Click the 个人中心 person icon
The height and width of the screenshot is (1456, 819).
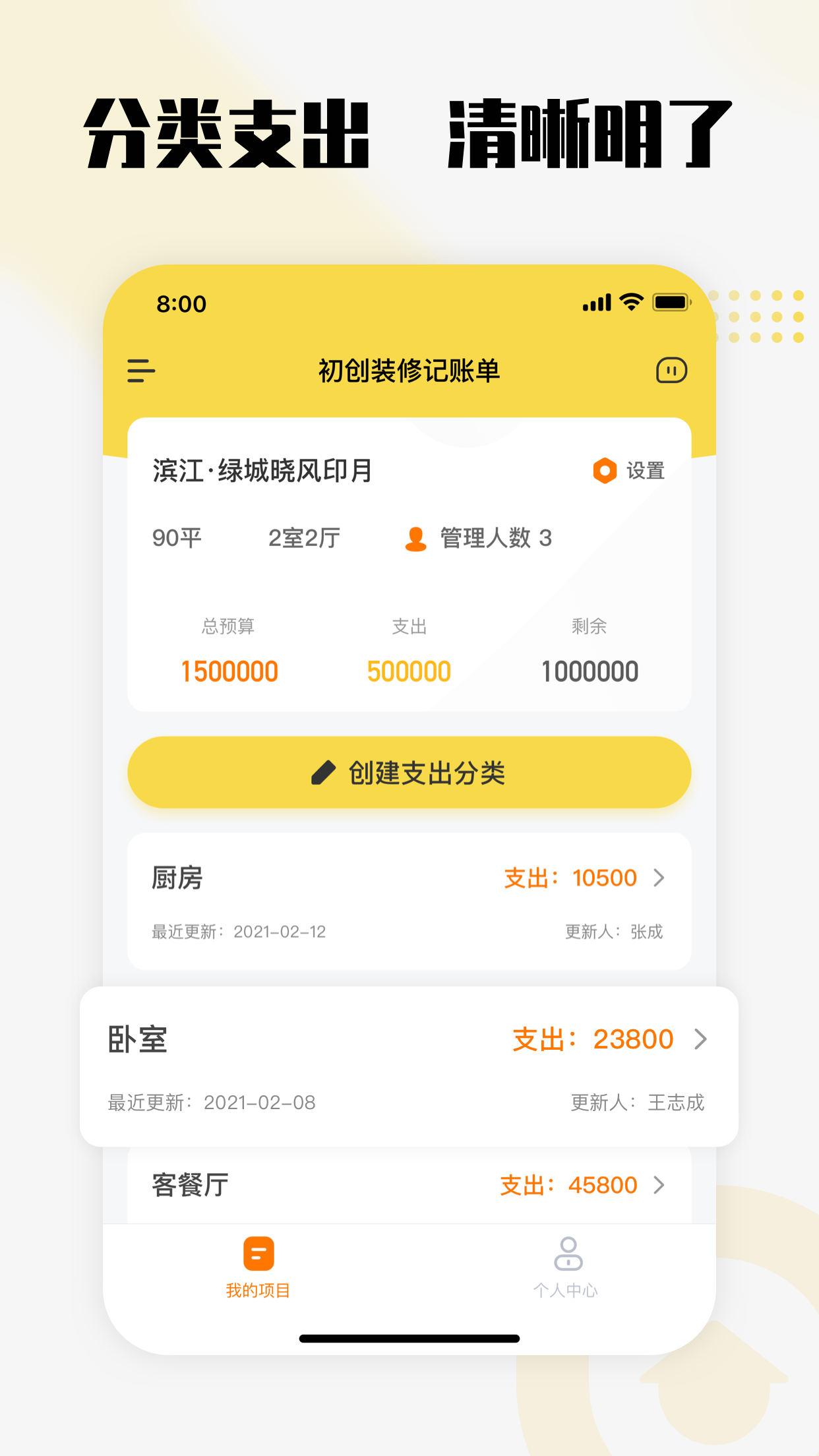[x=567, y=1254]
